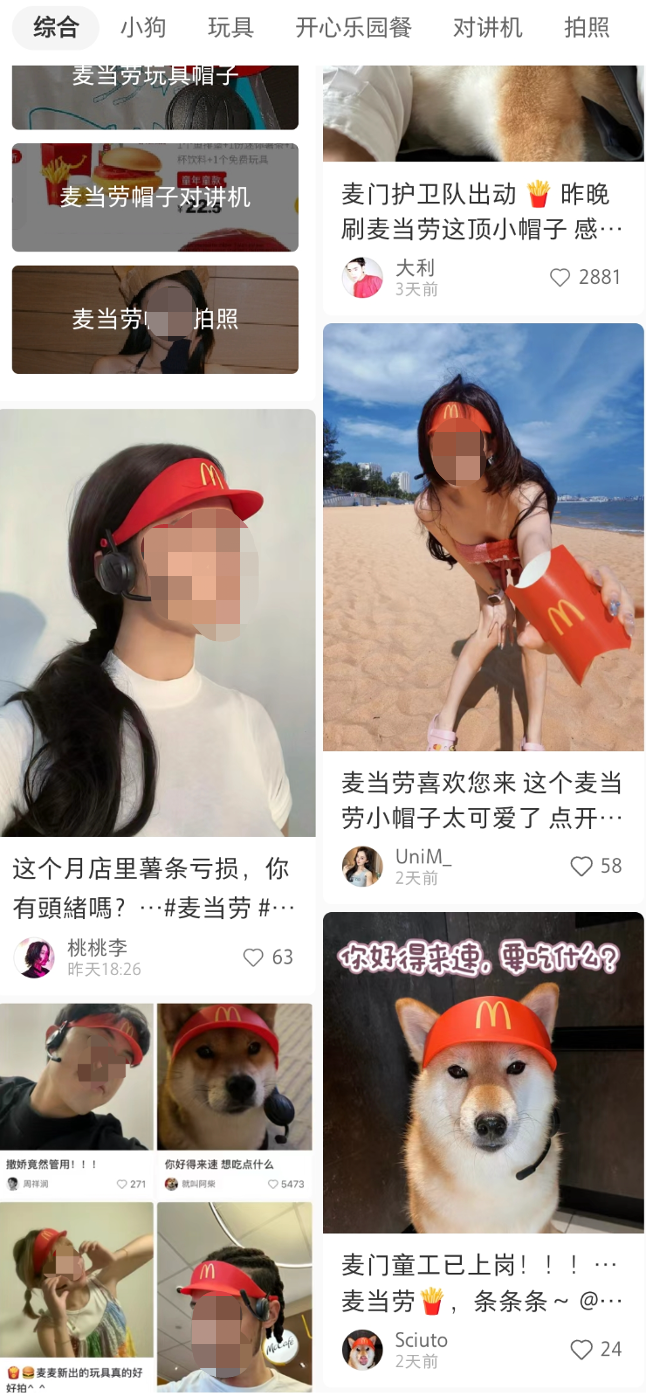This screenshot has width=646, height=1396.
Task: Open the post 麦门护卫队出动
Action: click(x=482, y=212)
